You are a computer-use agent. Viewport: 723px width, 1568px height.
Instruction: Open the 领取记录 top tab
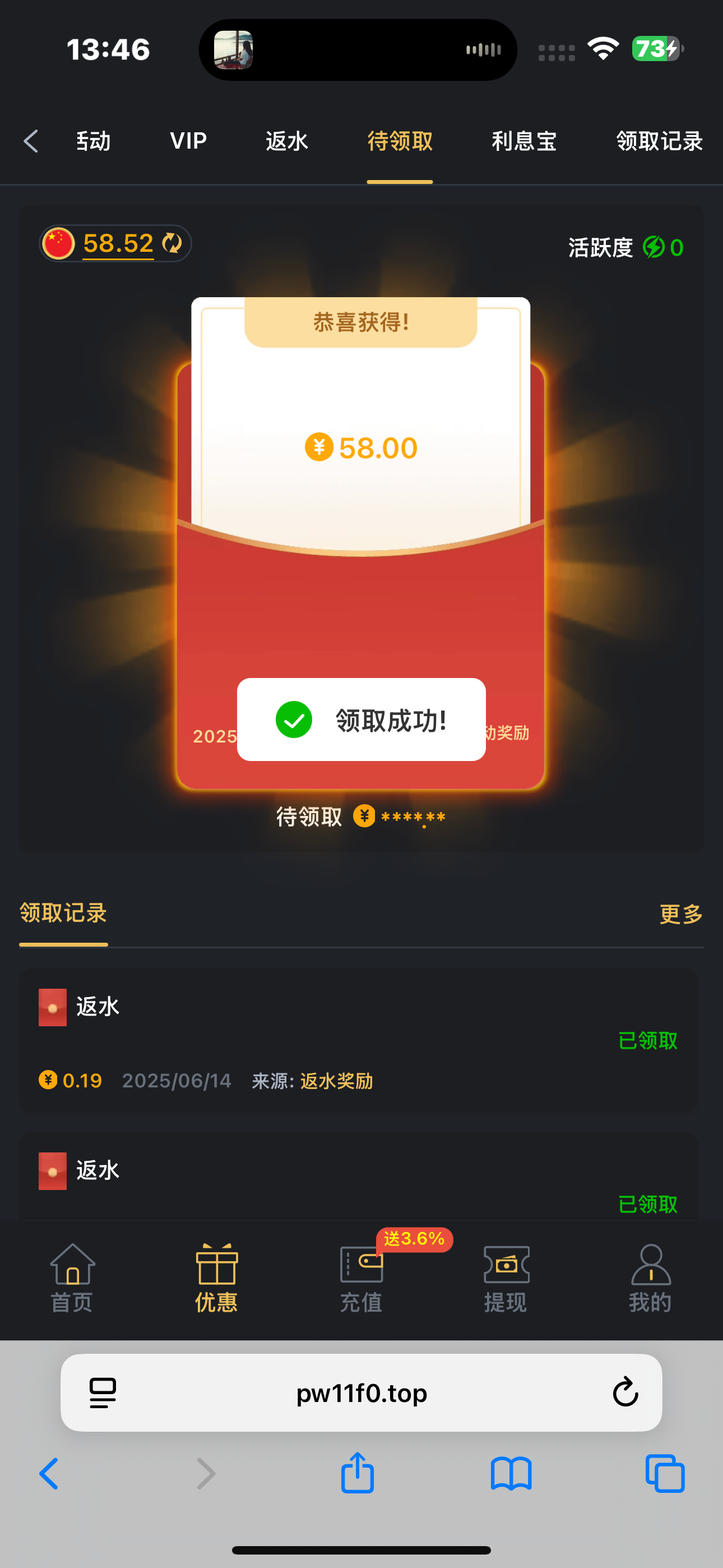pyautogui.click(x=659, y=141)
